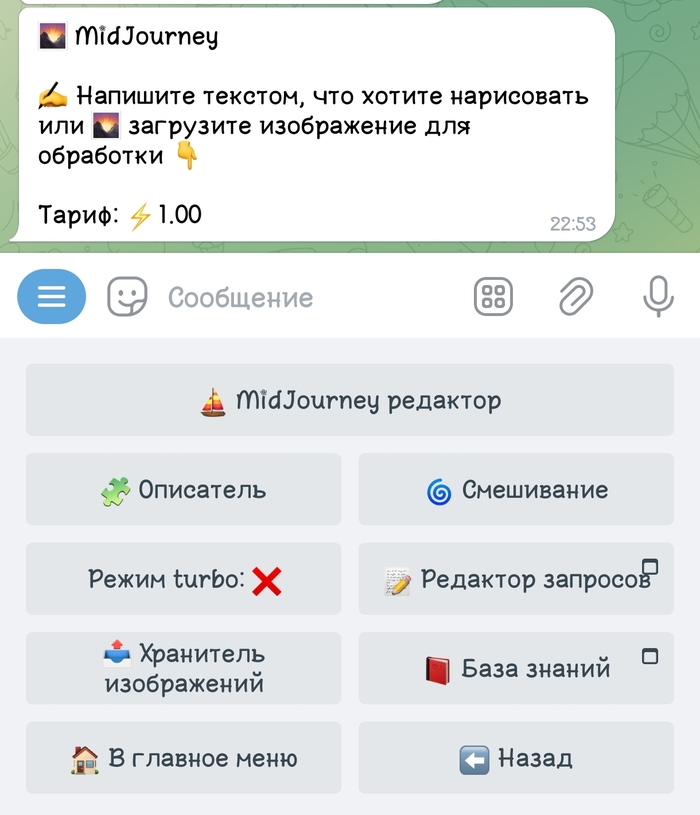
Task: Go to В главное меню
Action: pyautogui.click(x=184, y=758)
